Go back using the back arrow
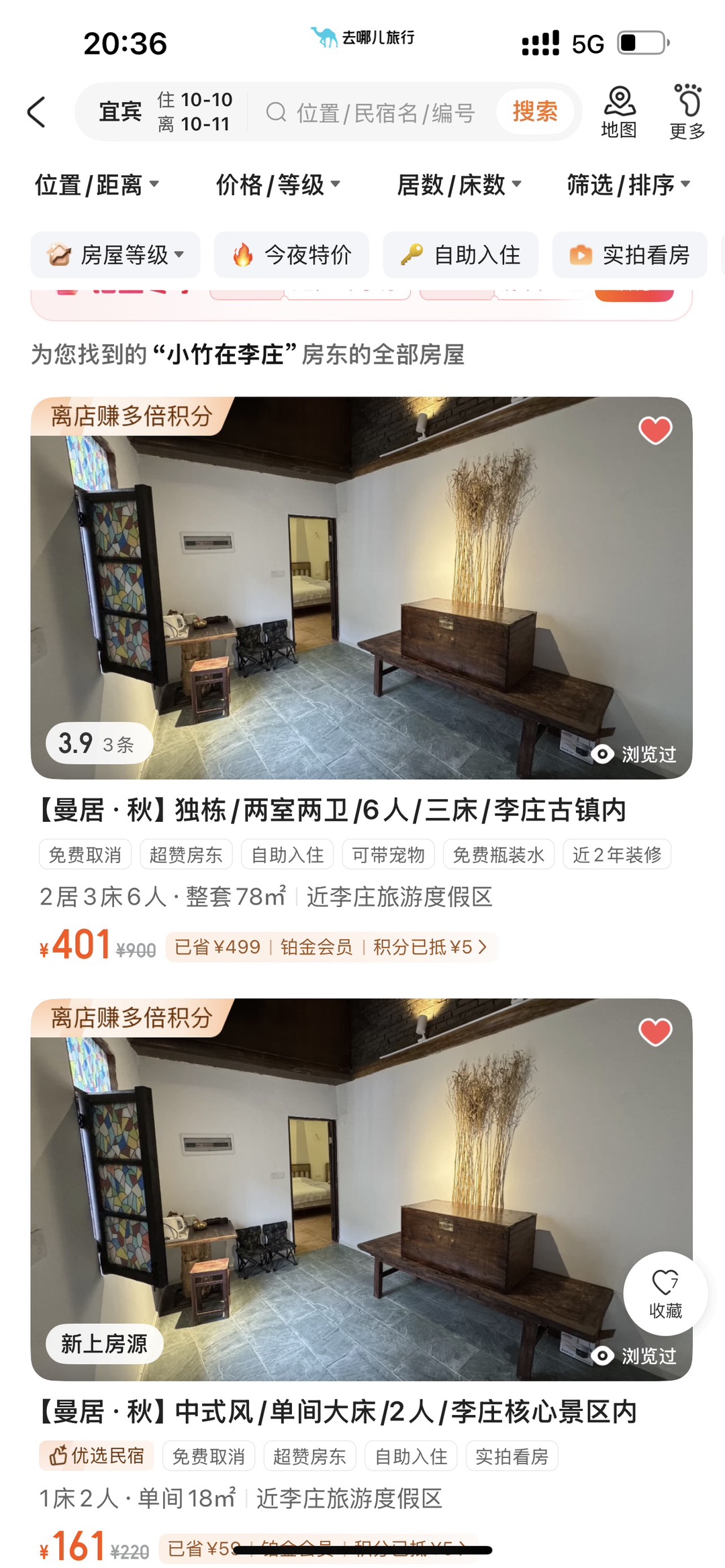 [37, 112]
